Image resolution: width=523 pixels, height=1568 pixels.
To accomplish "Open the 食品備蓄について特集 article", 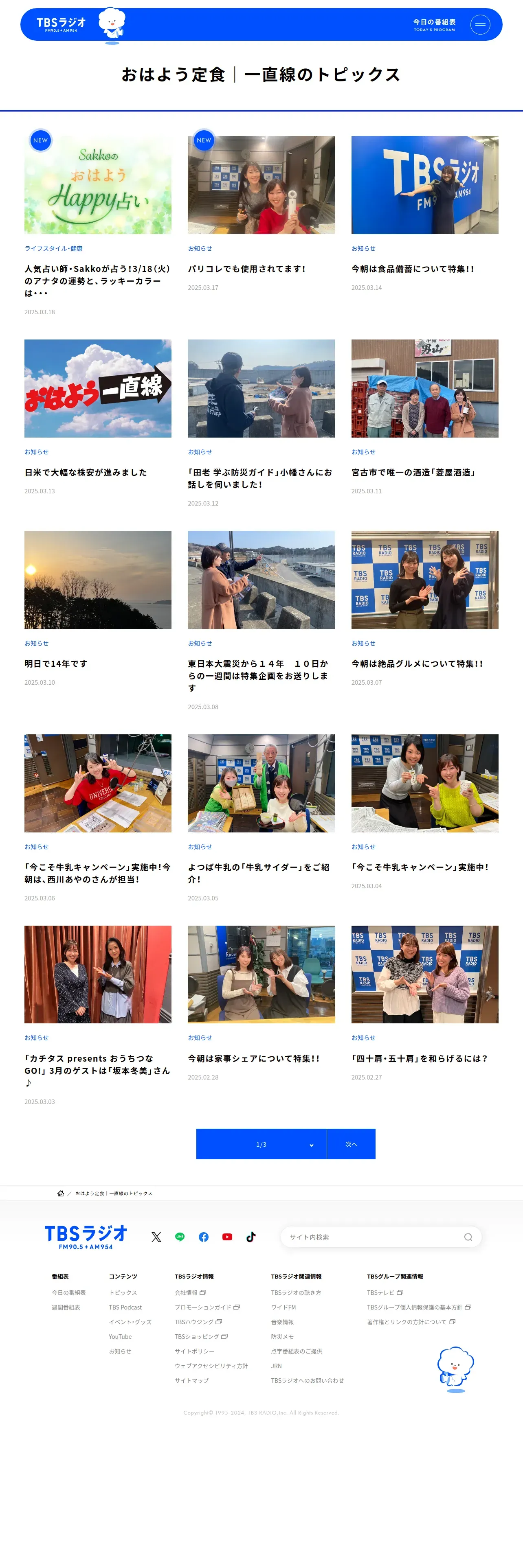I will (x=412, y=268).
